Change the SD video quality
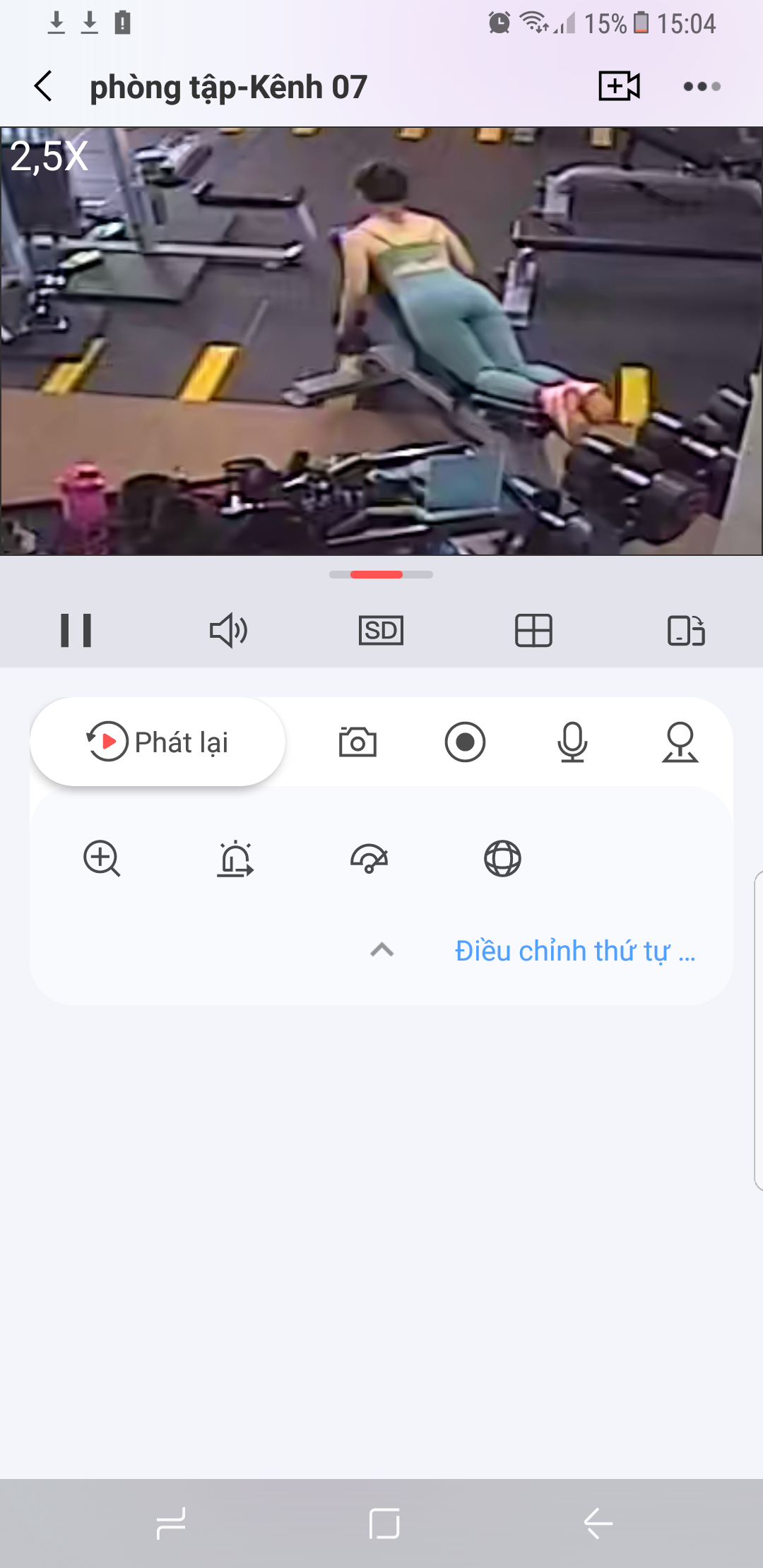 (381, 630)
